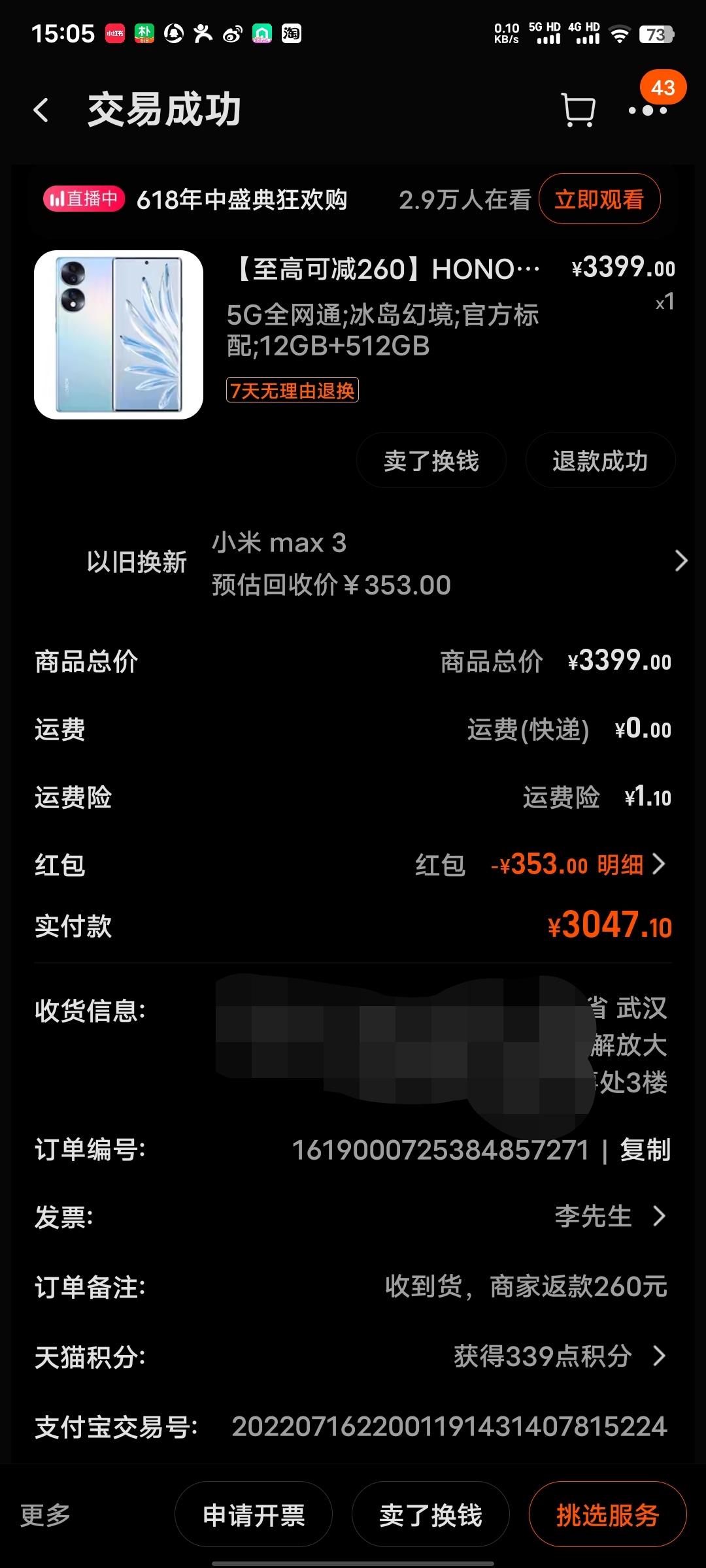Screen dimensions: 706x1568
Task: Tap 申请开票 to request an invoice
Action: [x=254, y=1514]
